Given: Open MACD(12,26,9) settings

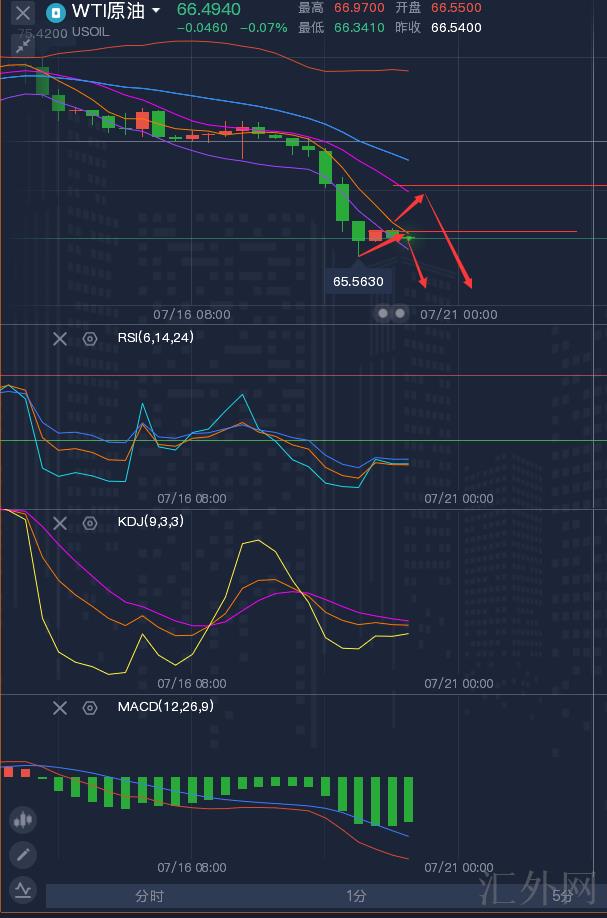Looking at the screenshot, I should pos(90,708).
